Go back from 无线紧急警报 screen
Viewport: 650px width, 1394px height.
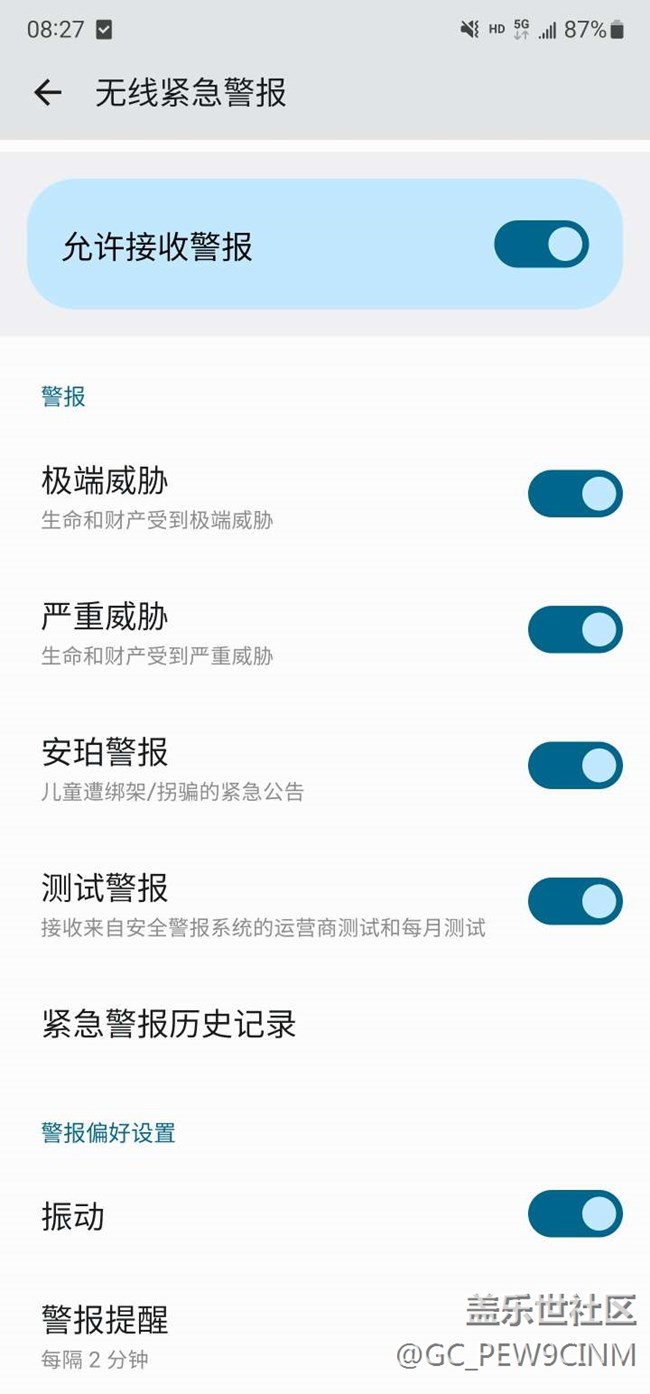pyautogui.click(x=47, y=93)
